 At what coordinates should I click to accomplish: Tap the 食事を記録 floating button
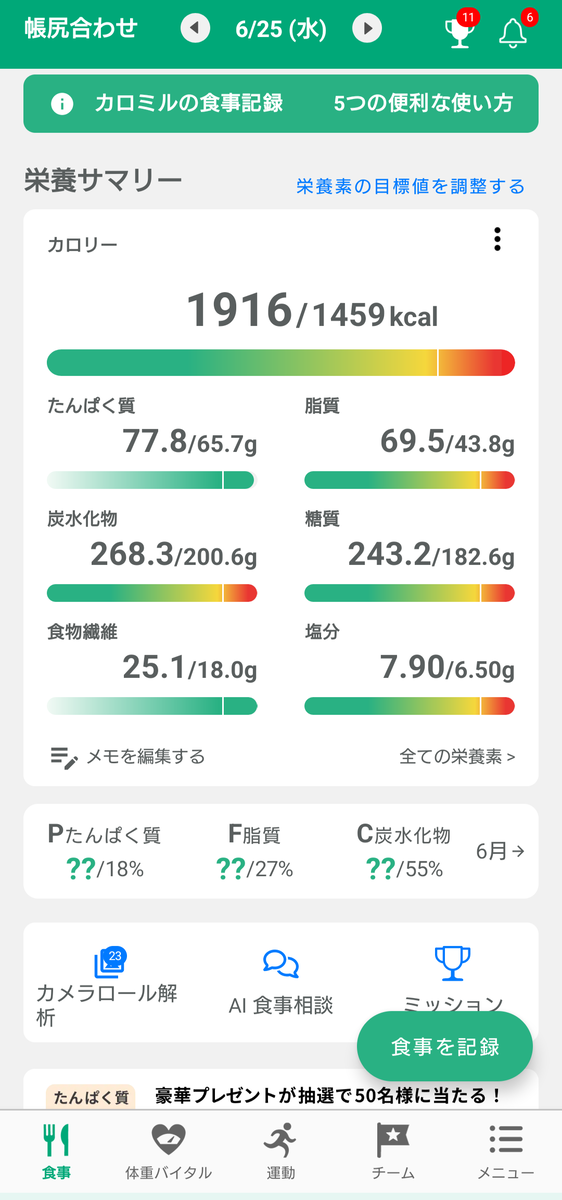[445, 1046]
